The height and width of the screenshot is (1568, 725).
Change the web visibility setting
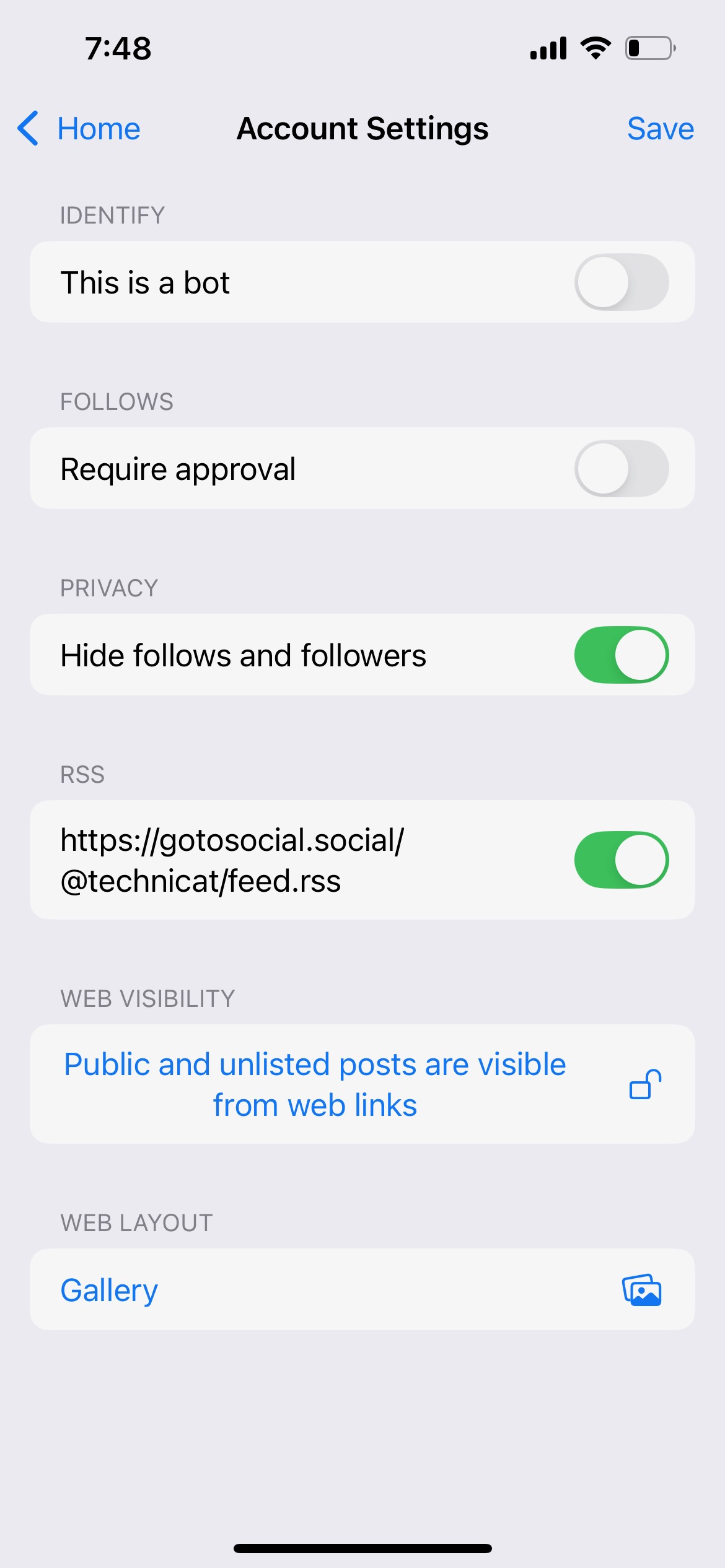pos(362,1084)
